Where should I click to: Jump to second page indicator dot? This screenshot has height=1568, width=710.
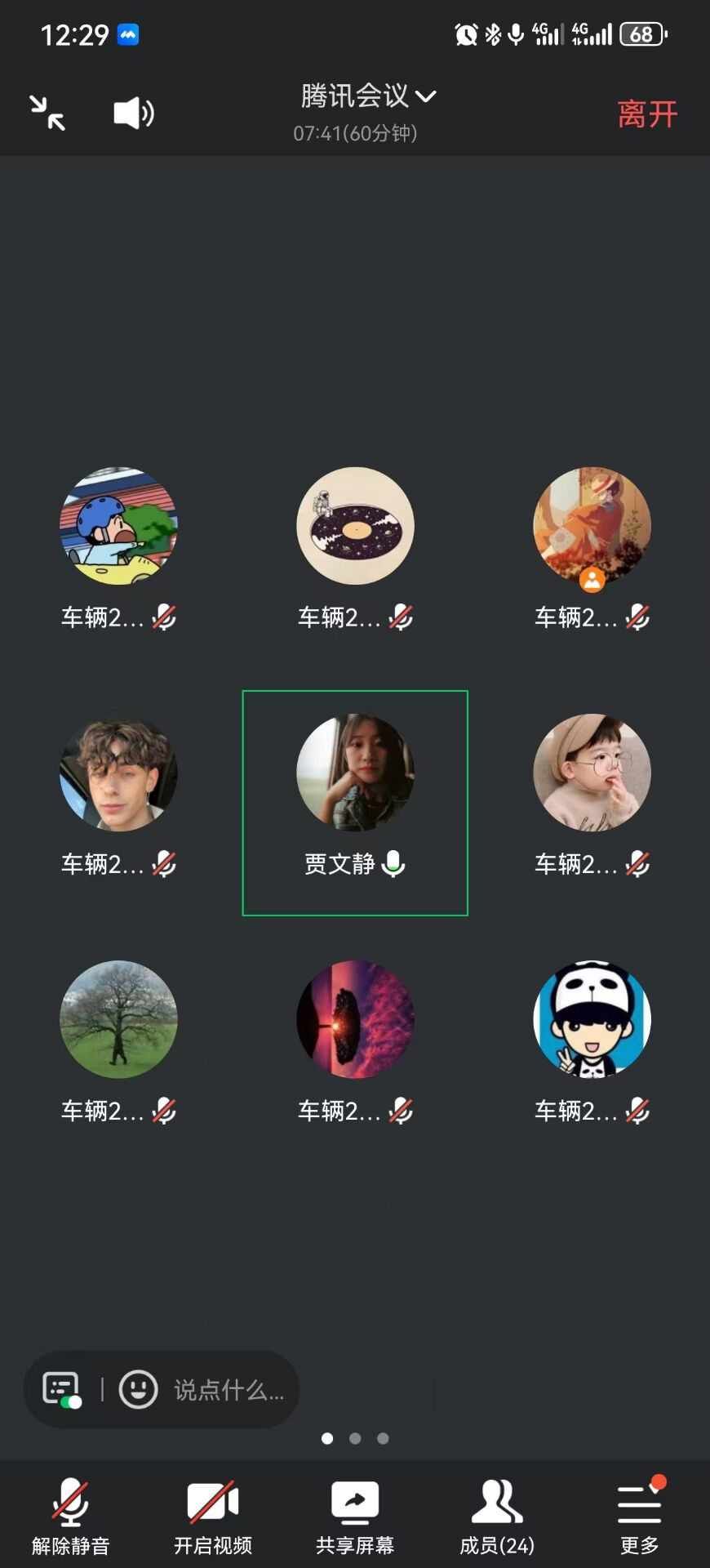click(x=355, y=1438)
